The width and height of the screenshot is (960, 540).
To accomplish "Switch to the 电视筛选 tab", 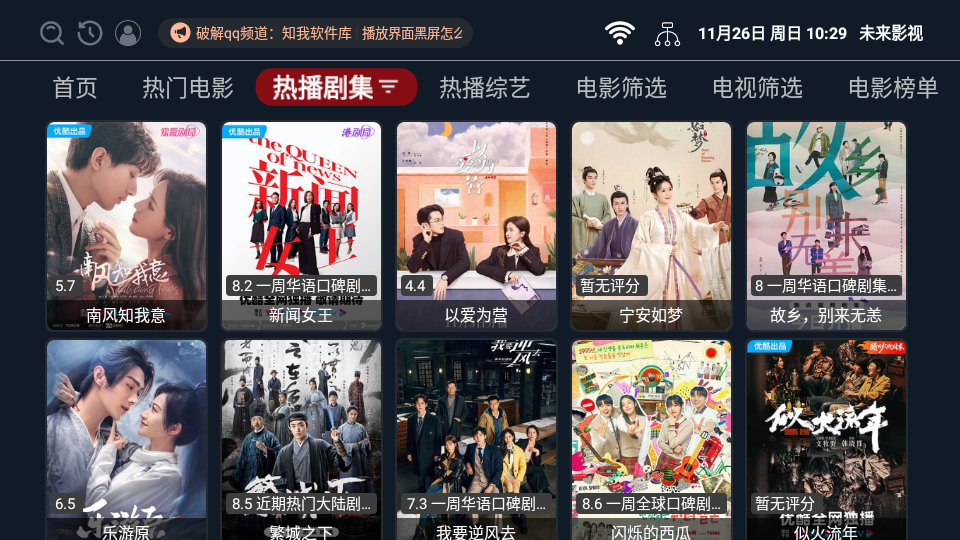I will [757, 88].
